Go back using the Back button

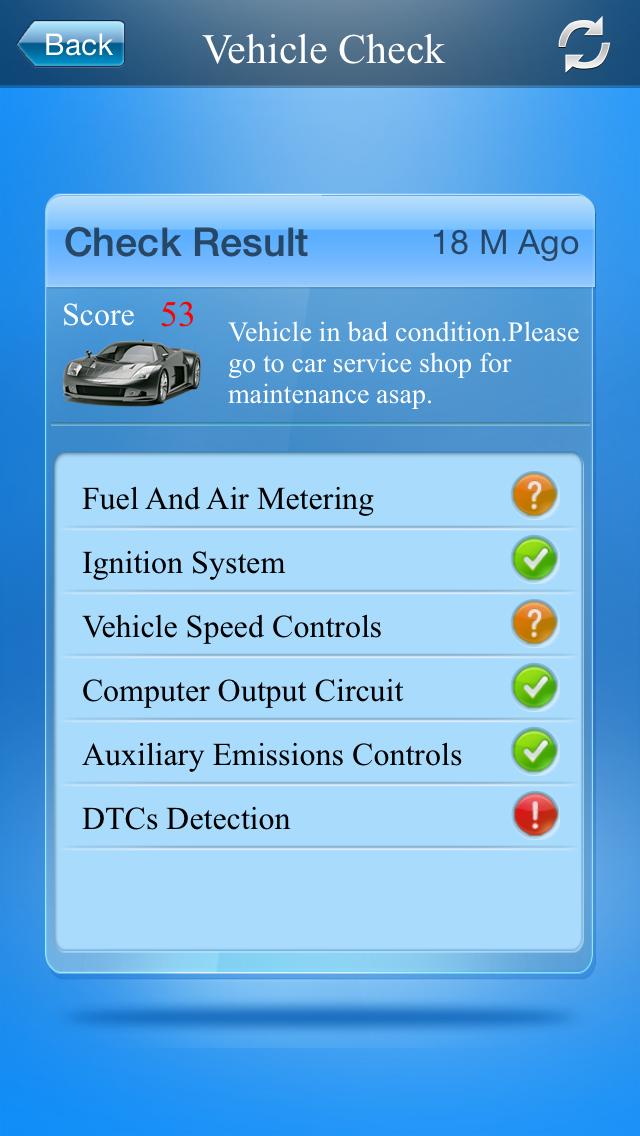[70, 45]
